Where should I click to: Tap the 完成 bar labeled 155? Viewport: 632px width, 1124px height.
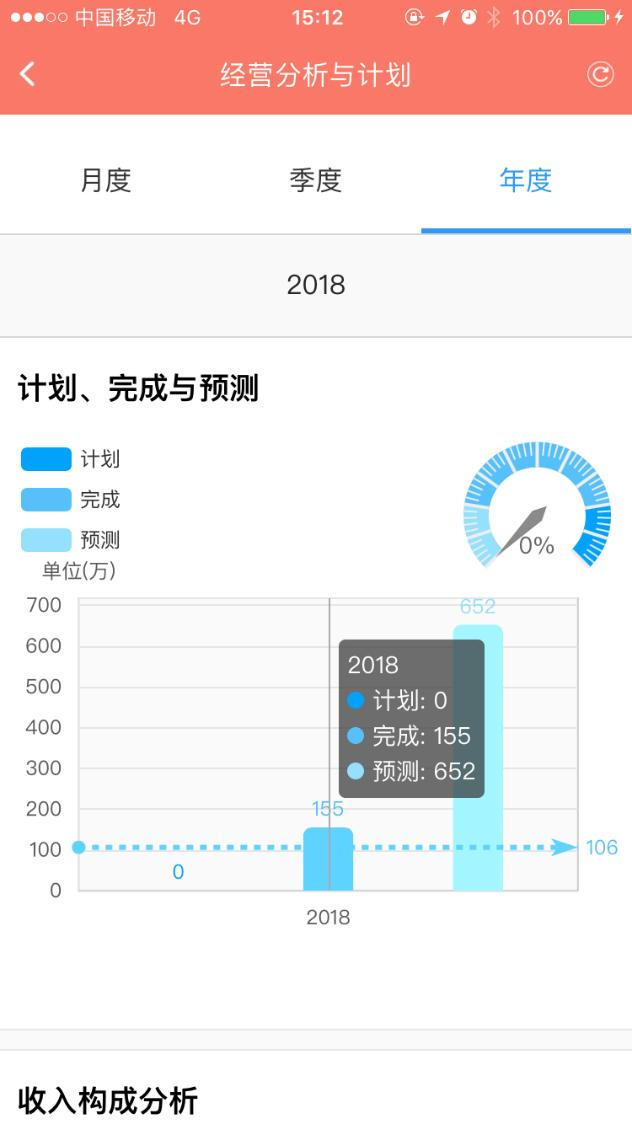328,859
